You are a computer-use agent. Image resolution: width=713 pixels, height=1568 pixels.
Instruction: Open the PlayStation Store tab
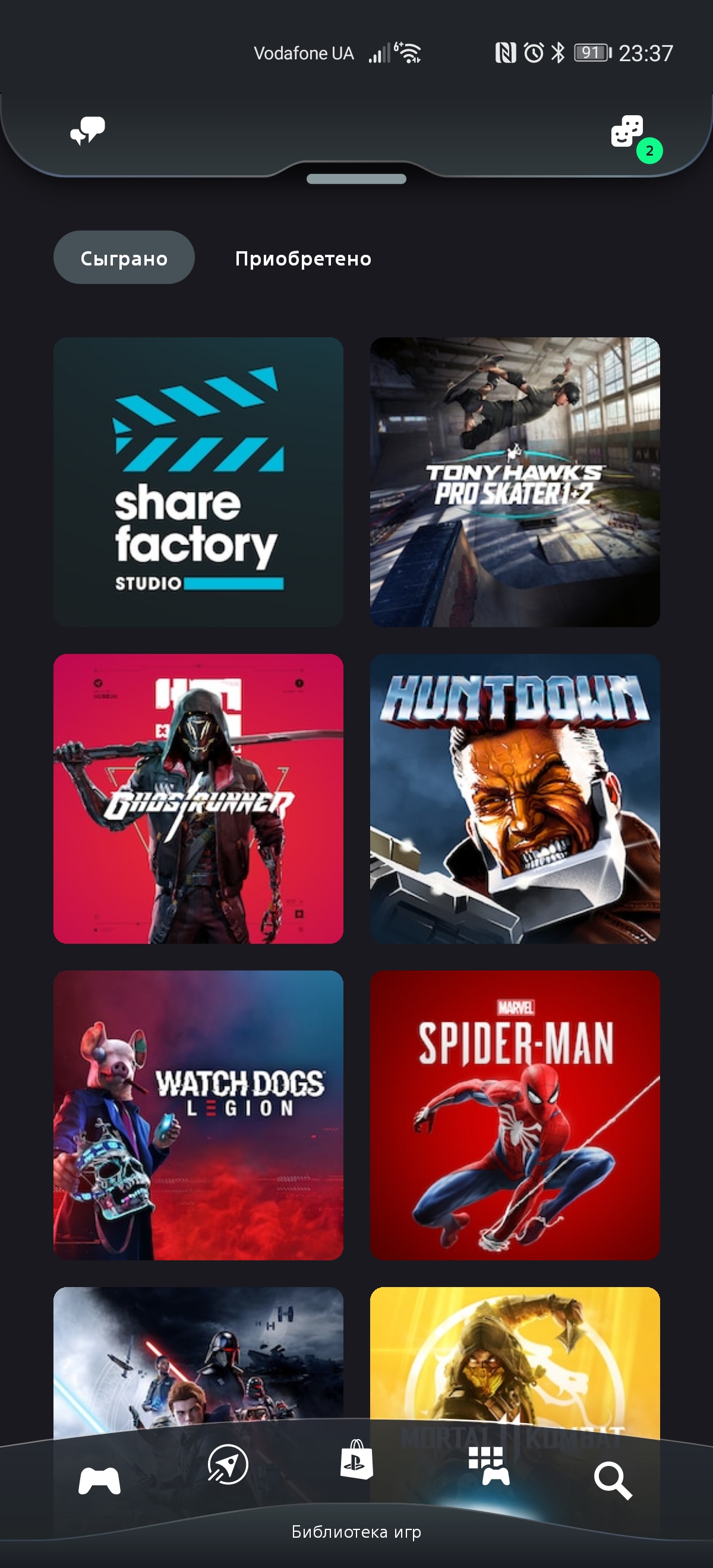tap(356, 1461)
